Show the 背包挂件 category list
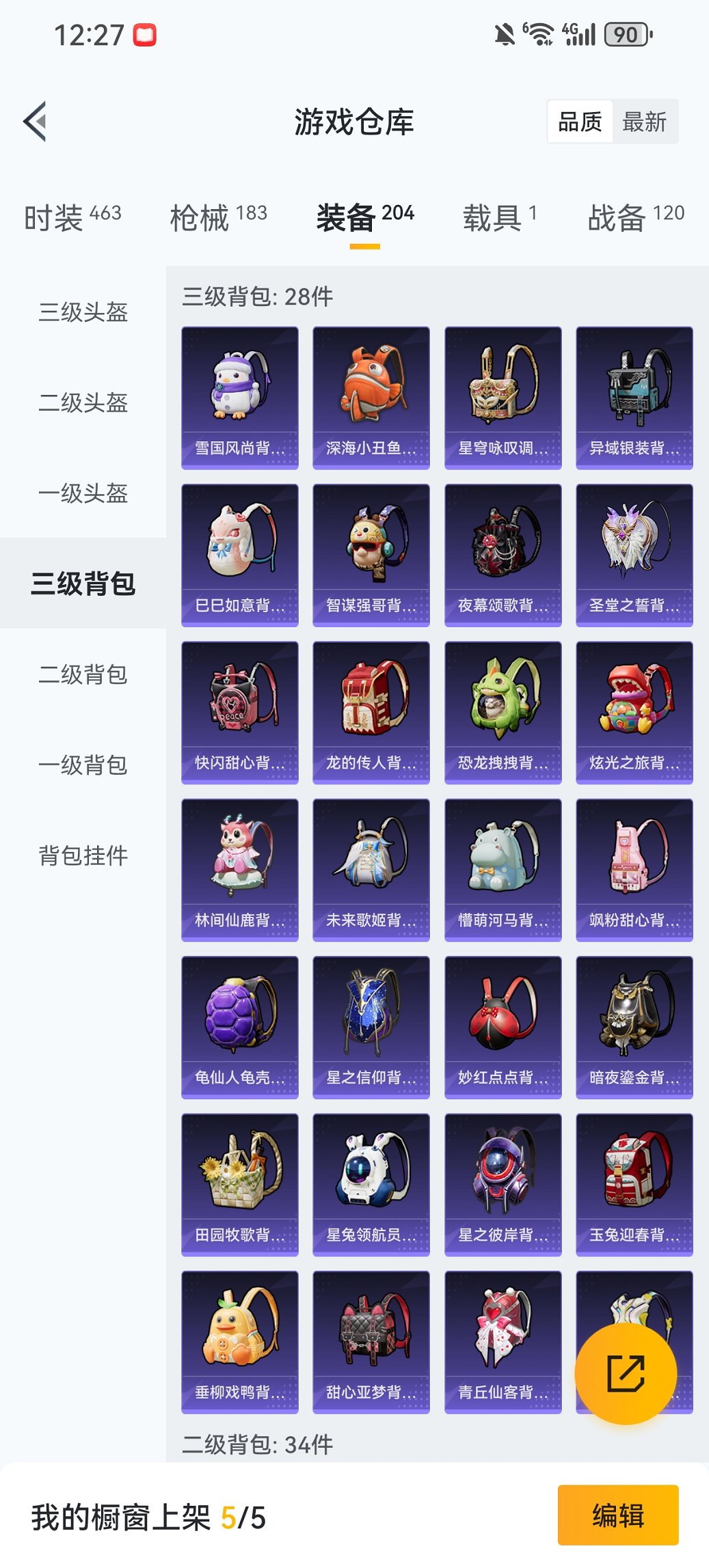 click(x=82, y=855)
